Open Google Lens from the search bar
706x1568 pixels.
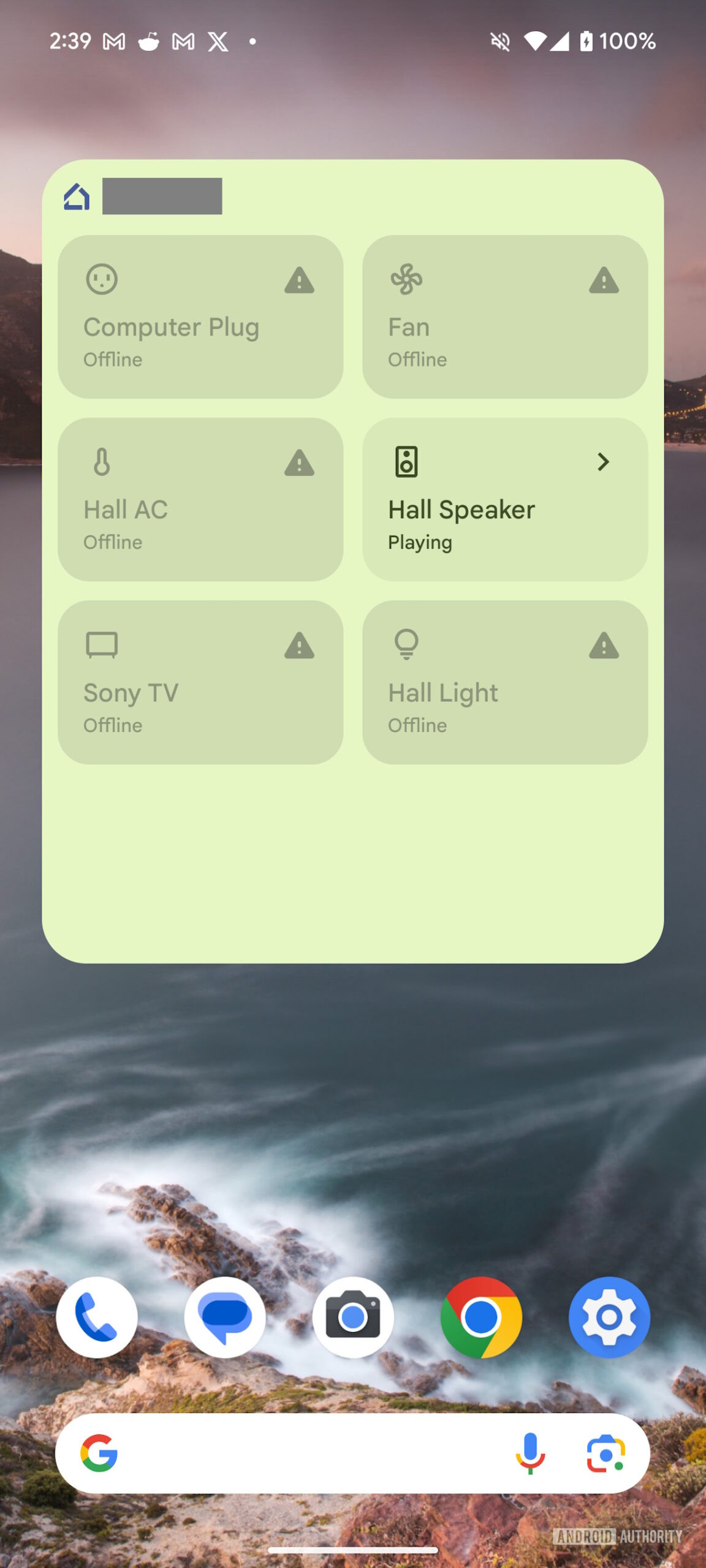(605, 1453)
